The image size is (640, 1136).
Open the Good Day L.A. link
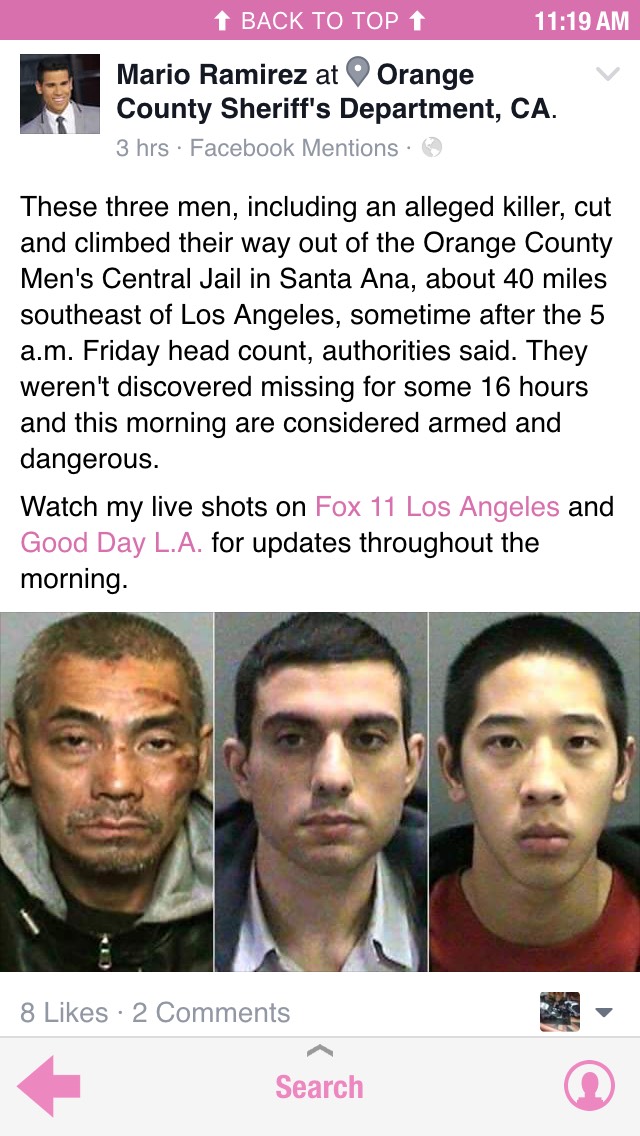click(x=111, y=543)
